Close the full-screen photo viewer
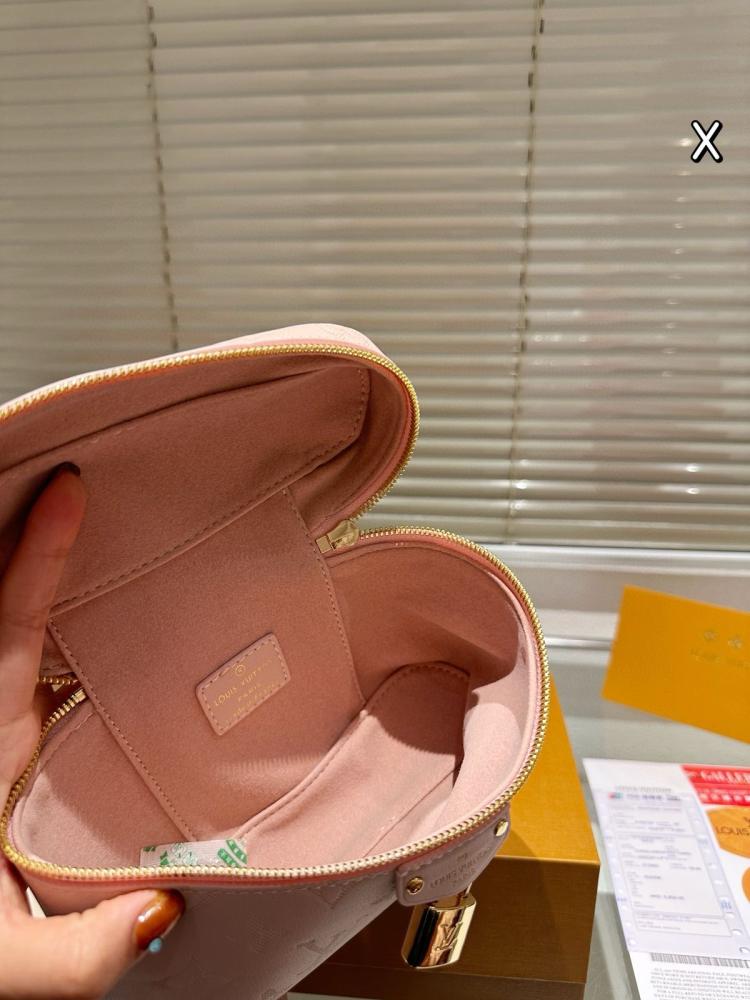Viewport: 750px width, 1000px height. point(706,142)
